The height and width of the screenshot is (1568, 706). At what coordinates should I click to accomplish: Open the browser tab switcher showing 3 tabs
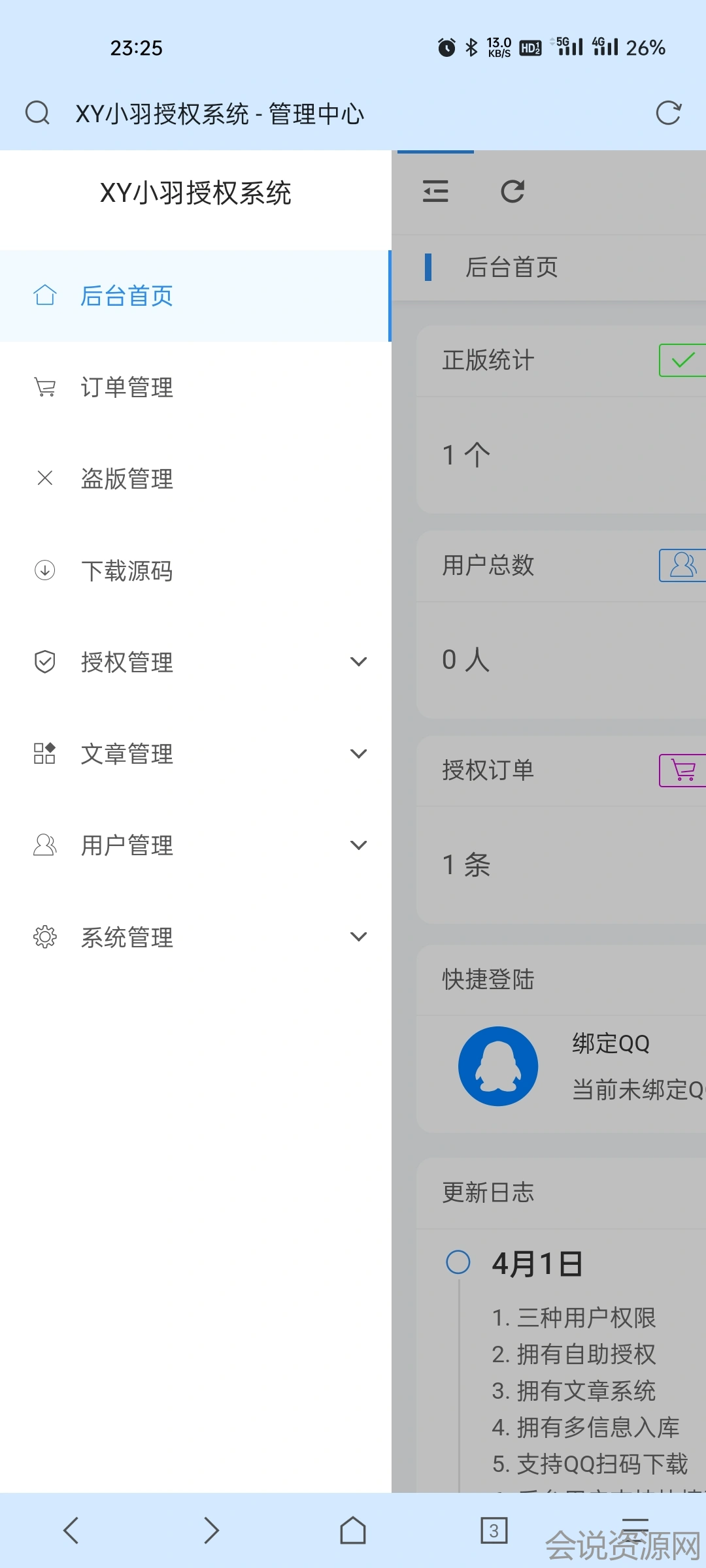pyautogui.click(x=494, y=1530)
